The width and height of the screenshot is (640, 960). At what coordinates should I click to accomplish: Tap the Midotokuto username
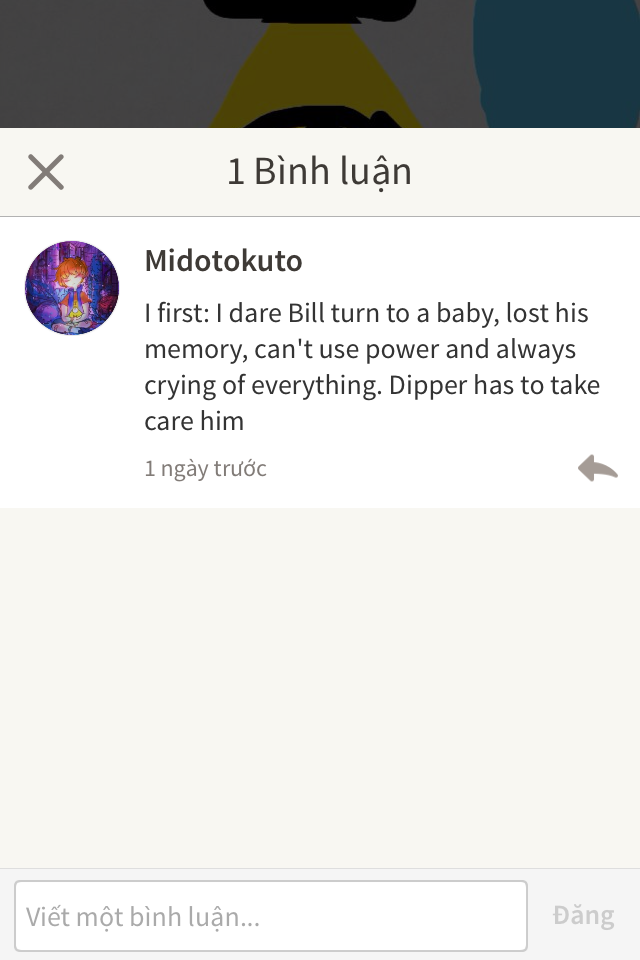[223, 261]
